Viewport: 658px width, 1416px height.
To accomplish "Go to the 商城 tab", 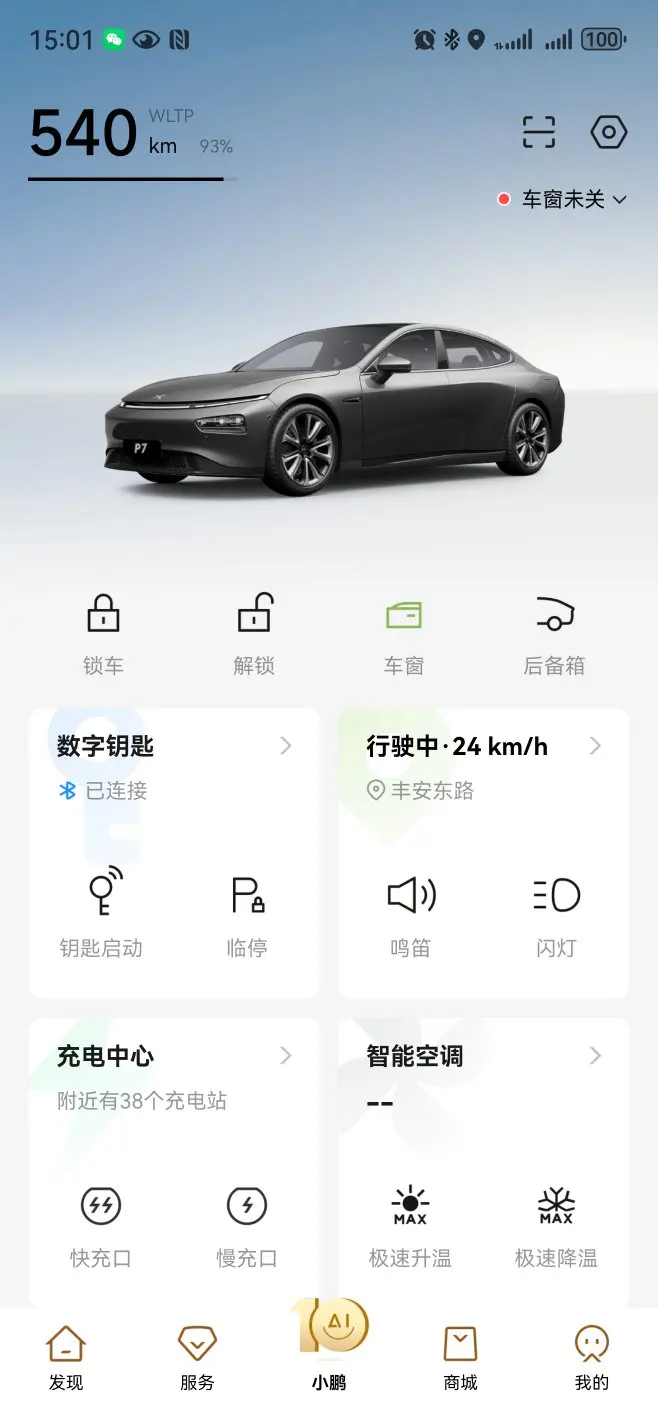I will tap(460, 1358).
